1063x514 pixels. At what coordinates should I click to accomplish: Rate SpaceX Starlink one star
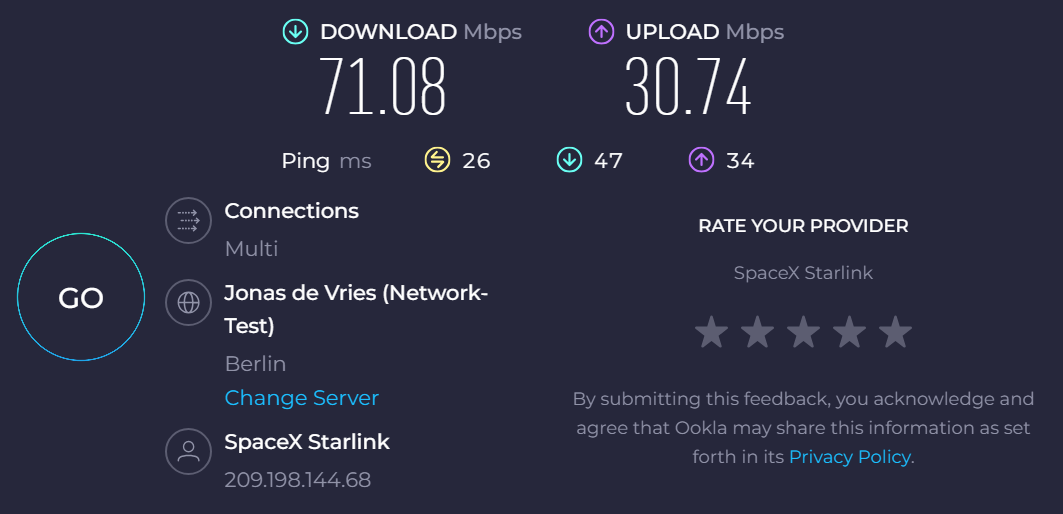[711, 332]
